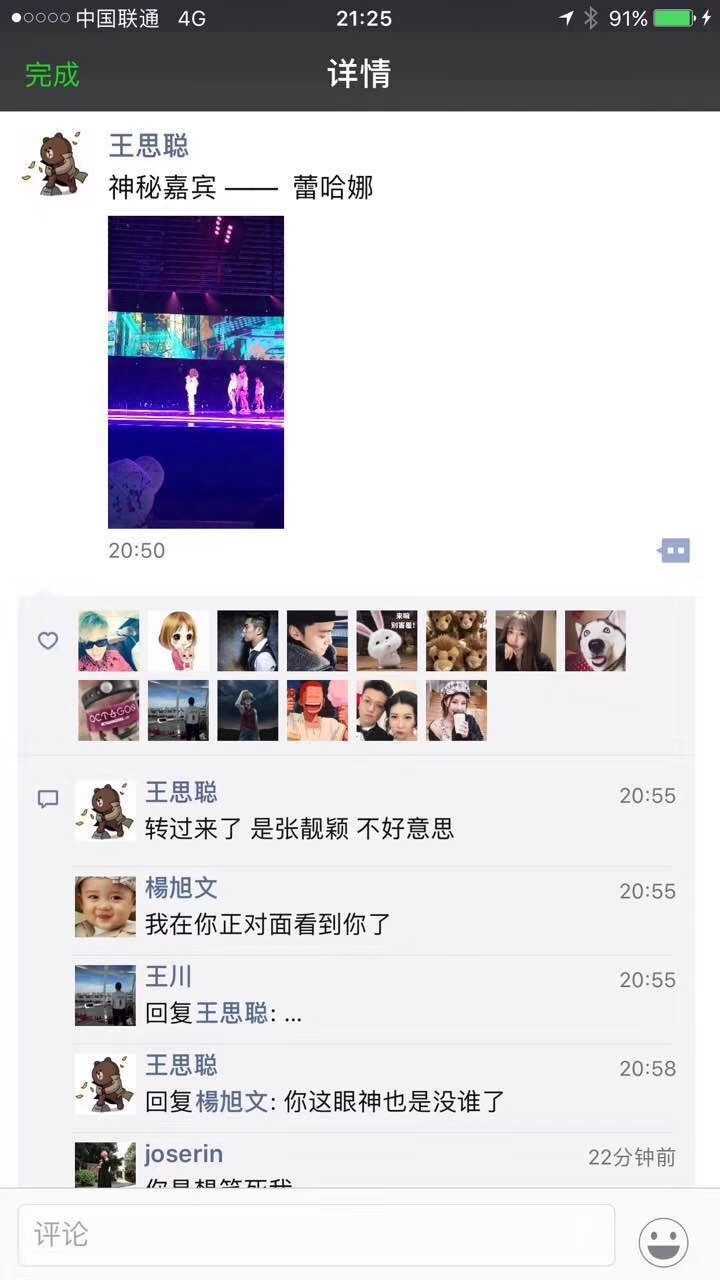Open the emoji picker button
720x1280 pixels.
(664, 1242)
